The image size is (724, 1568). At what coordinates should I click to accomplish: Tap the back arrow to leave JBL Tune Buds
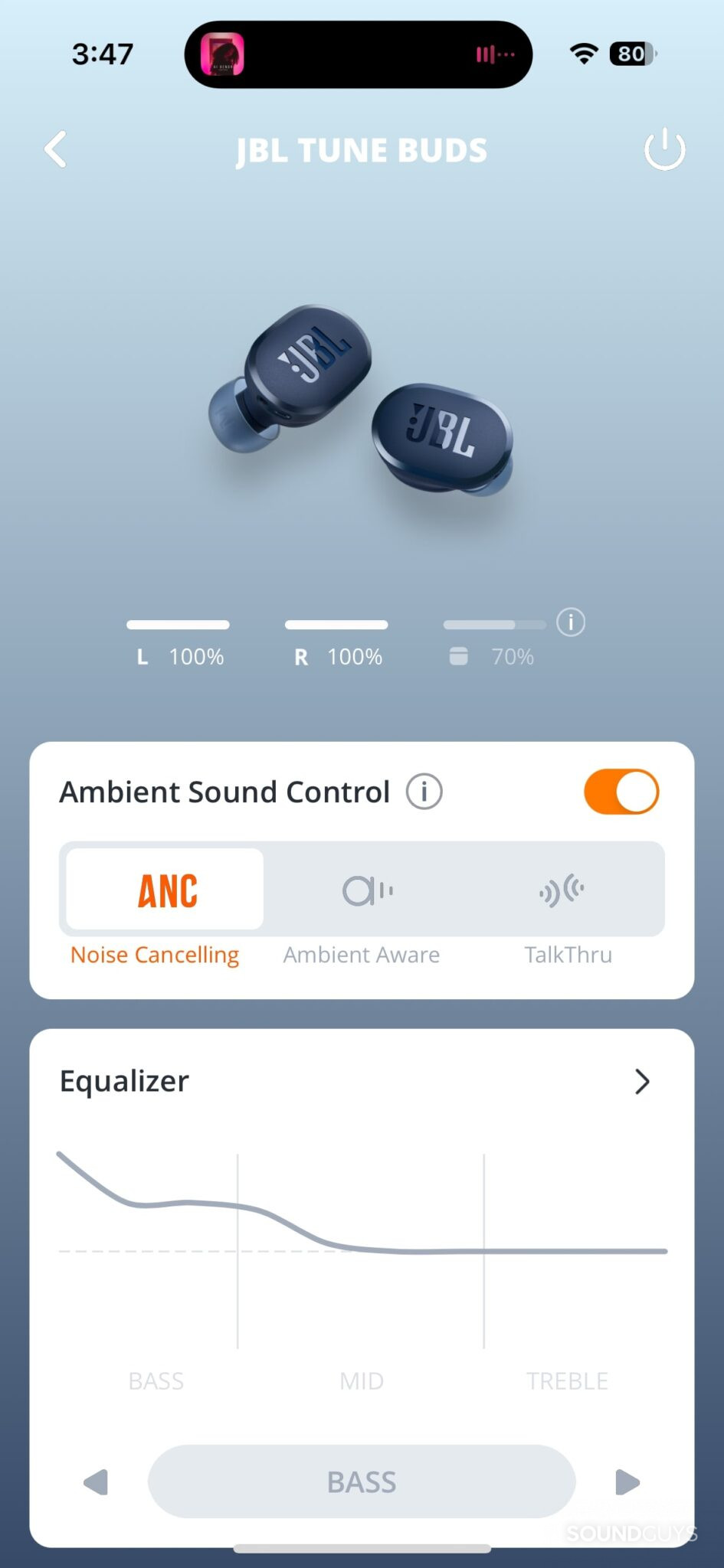tap(54, 149)
